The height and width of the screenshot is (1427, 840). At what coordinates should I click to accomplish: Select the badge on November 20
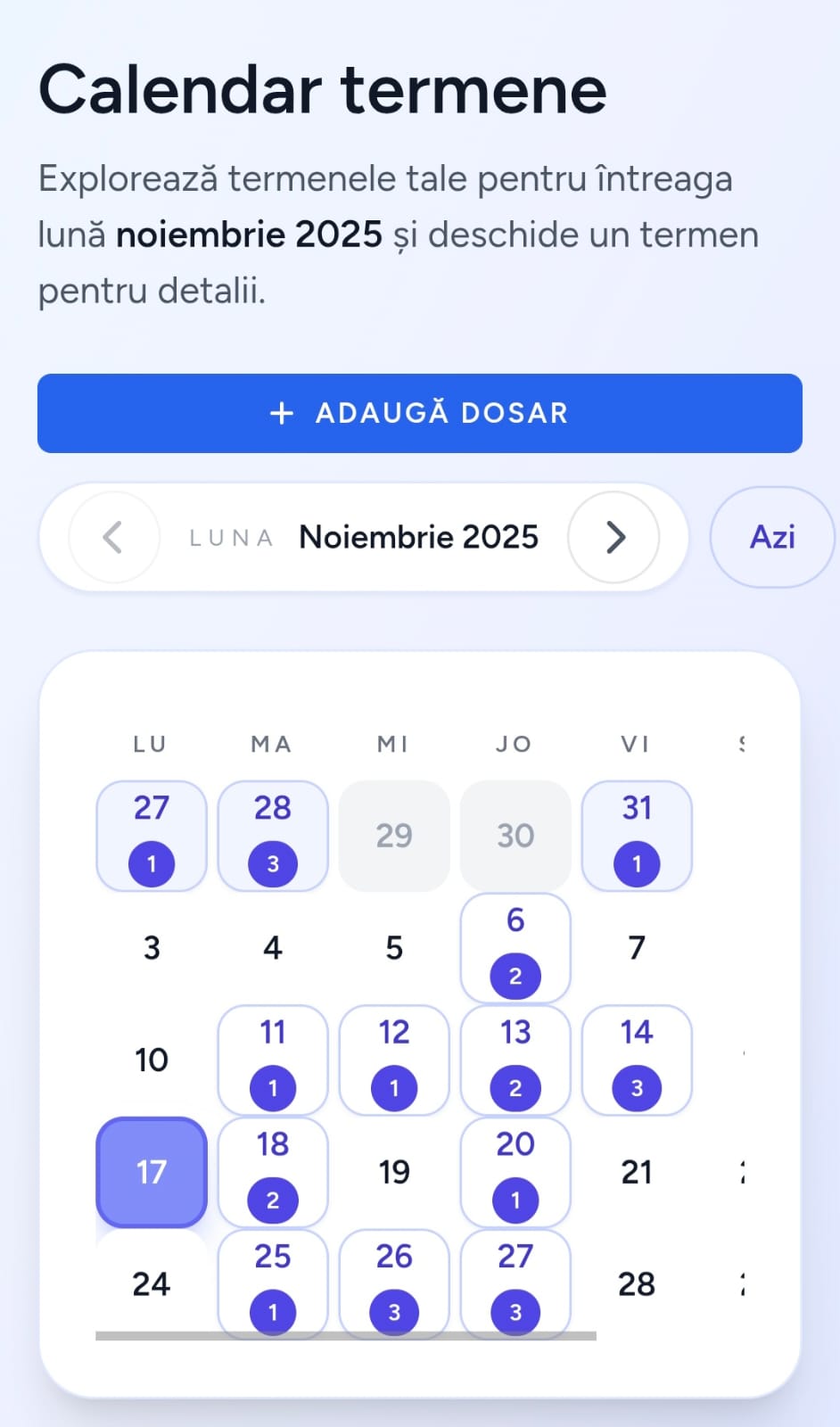(515, 1200)
